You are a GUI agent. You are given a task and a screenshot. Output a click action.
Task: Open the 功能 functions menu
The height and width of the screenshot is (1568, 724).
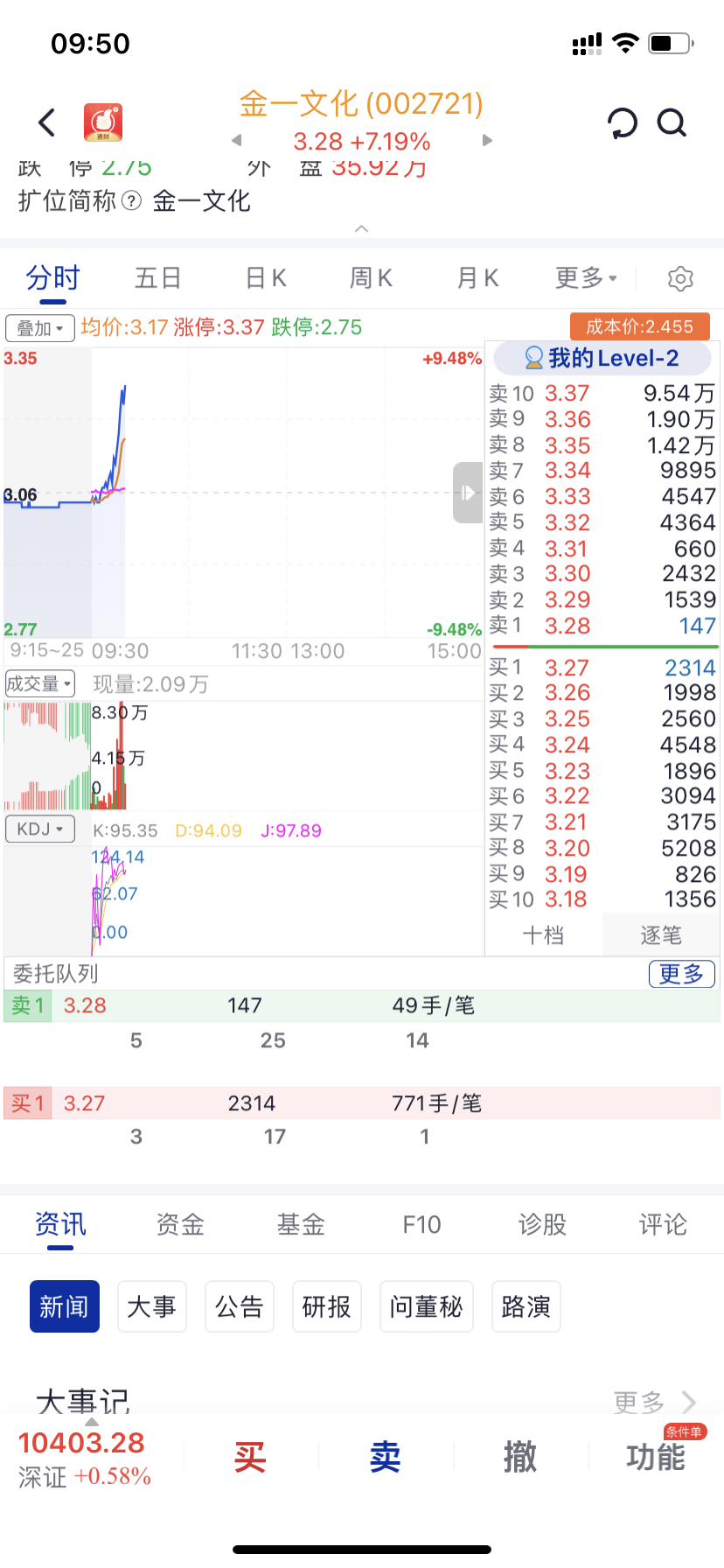pyautogui.click(x=656, y=1458)
